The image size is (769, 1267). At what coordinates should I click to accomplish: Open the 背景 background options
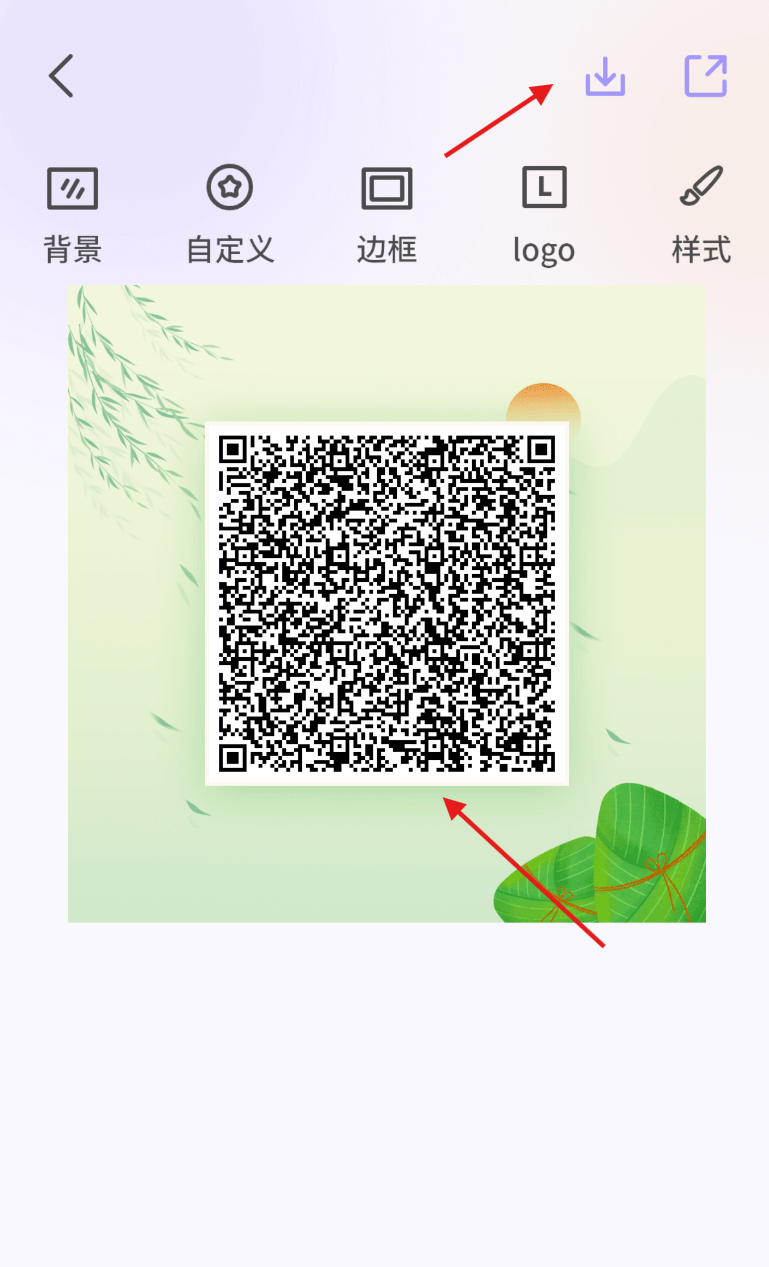[x=73, y=213]
